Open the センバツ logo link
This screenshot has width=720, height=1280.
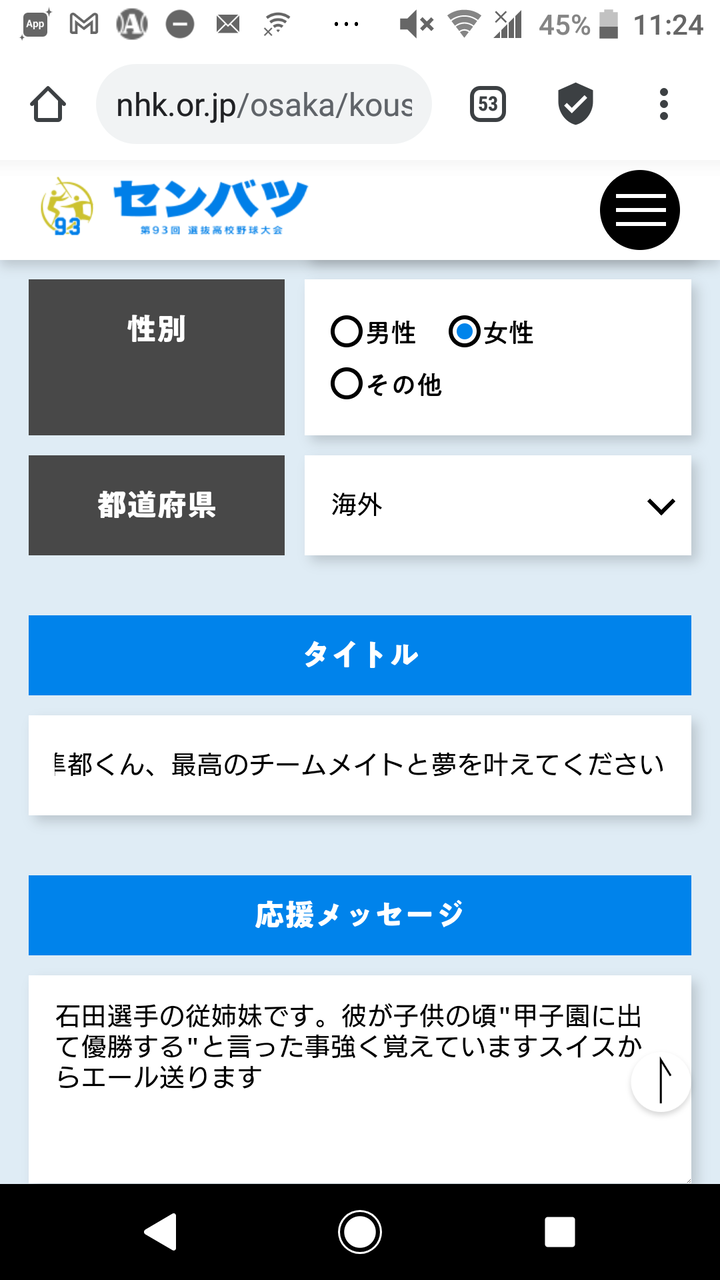(x=173, y=208)
